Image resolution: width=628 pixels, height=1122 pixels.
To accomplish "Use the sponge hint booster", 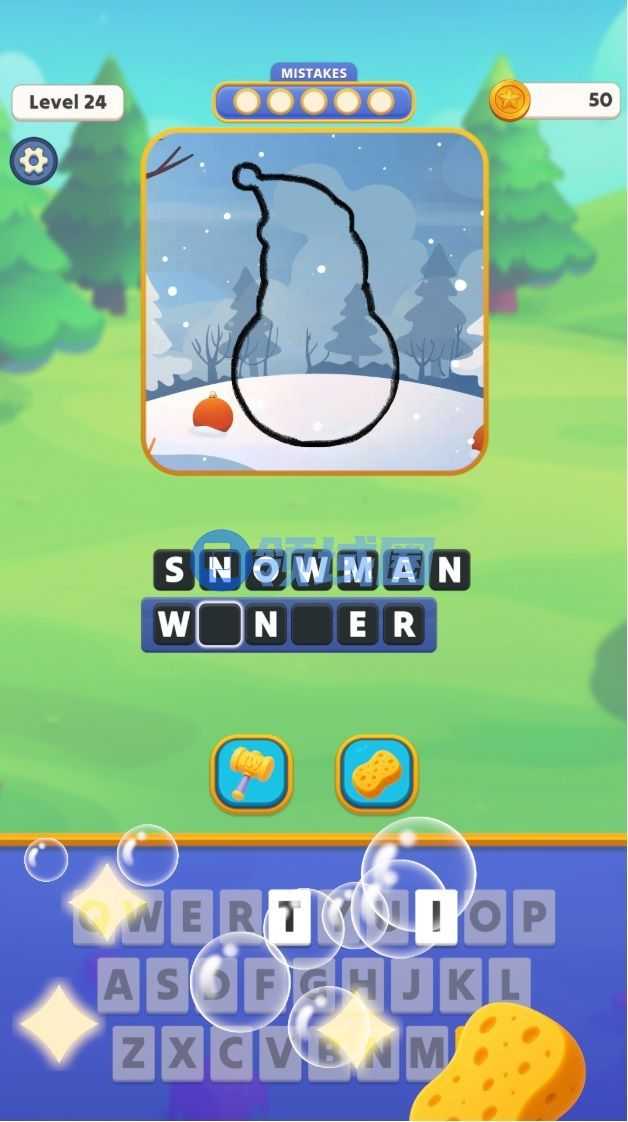I will point(376,773).
